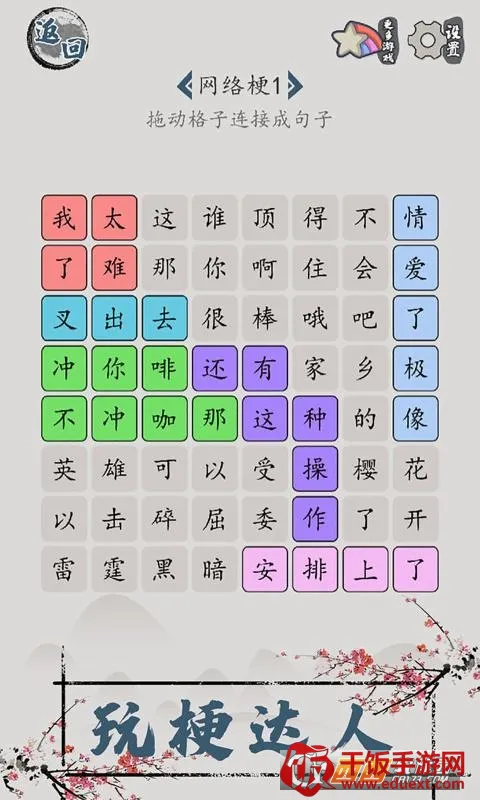480x800 pixels.
Task: Select the green 啡 tile
Action: 165,368
